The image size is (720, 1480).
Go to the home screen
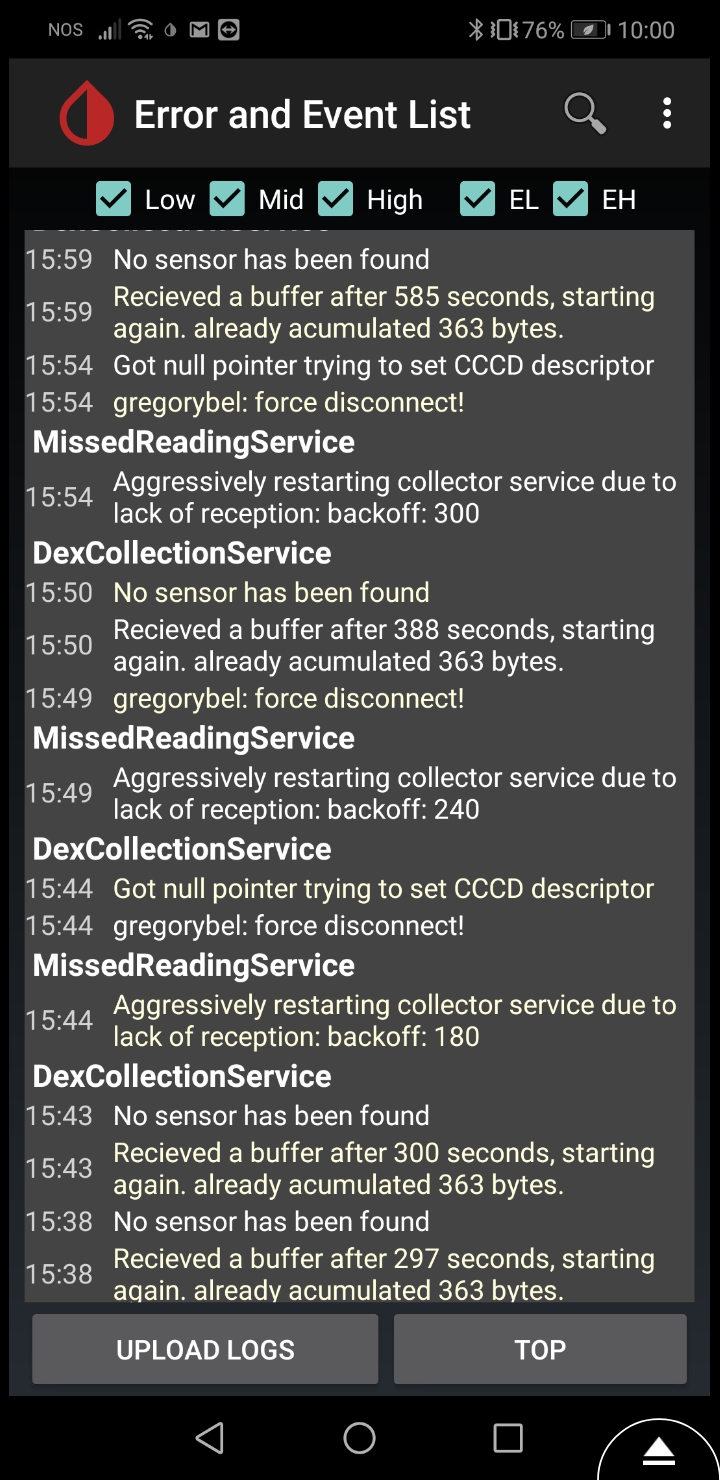click(359, 1438)
